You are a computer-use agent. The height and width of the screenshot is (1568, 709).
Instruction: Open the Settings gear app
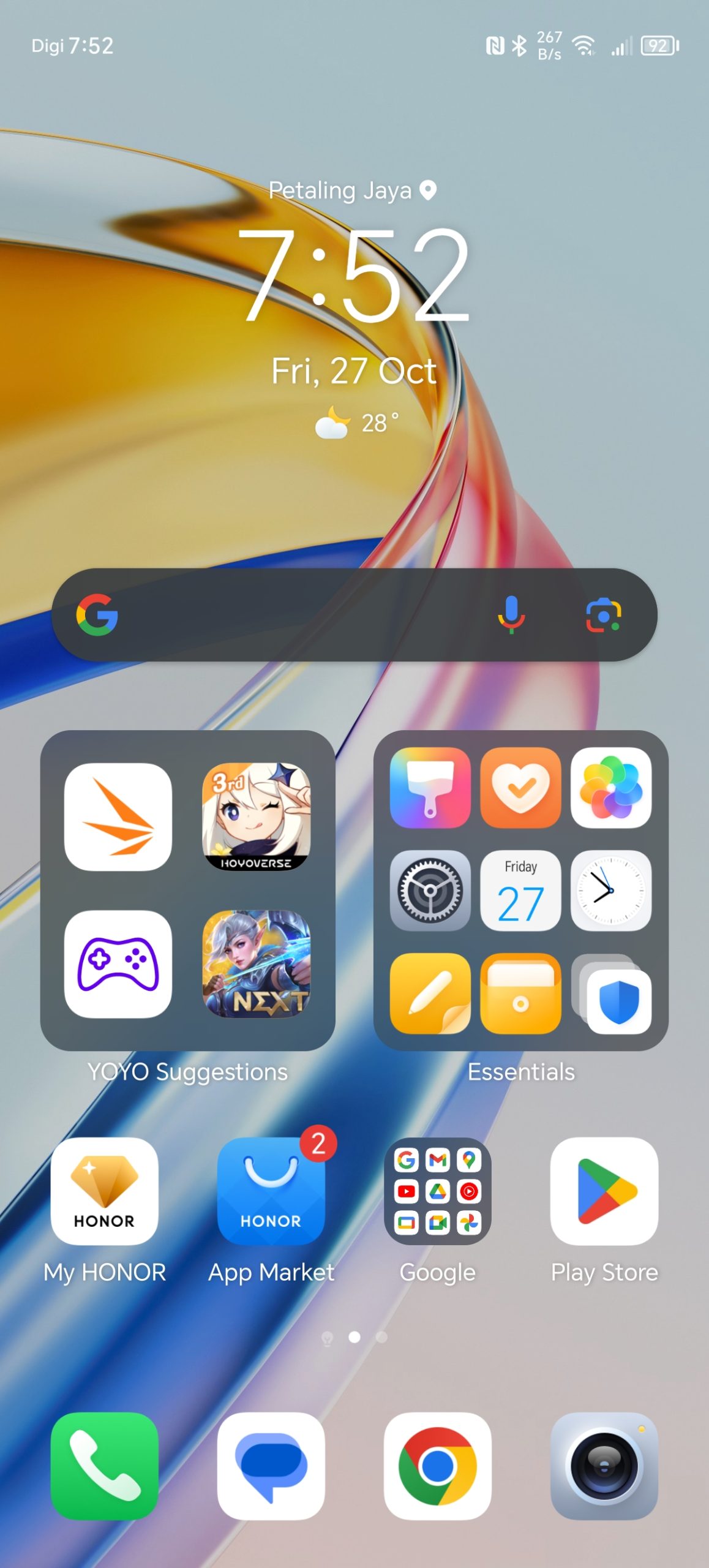(x=430, y=890)
